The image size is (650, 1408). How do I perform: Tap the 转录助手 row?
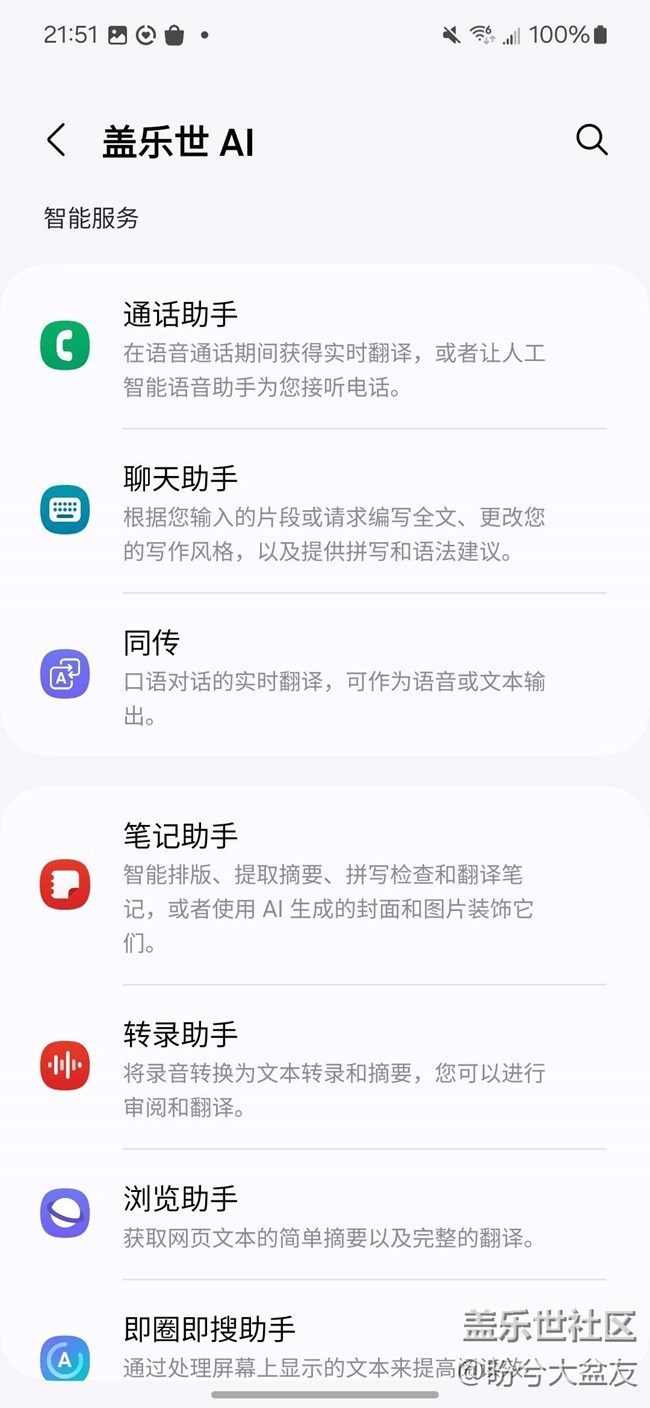click(x=325, y=1066)
